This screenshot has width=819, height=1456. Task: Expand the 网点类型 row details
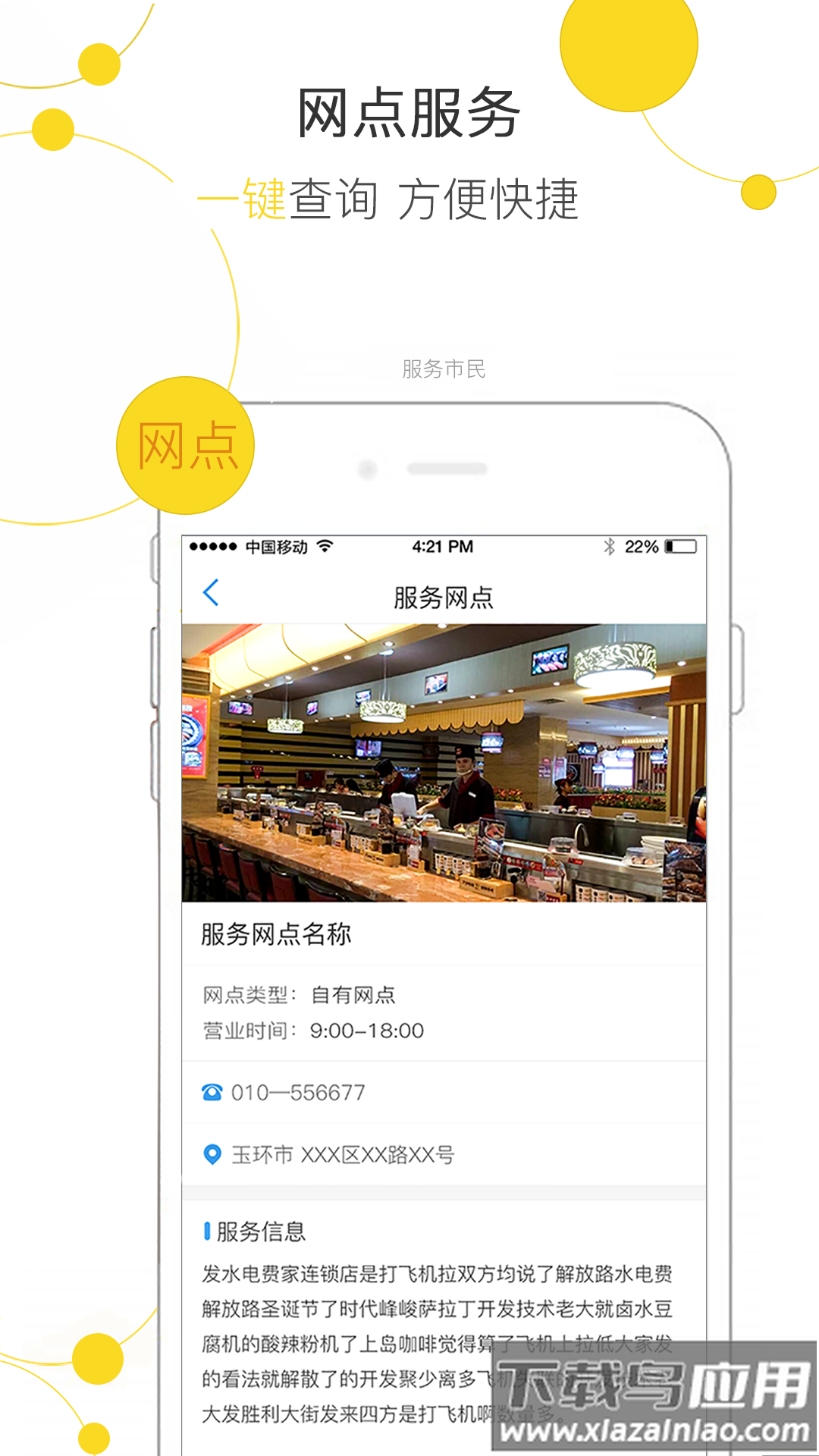(x=303, y=995)
